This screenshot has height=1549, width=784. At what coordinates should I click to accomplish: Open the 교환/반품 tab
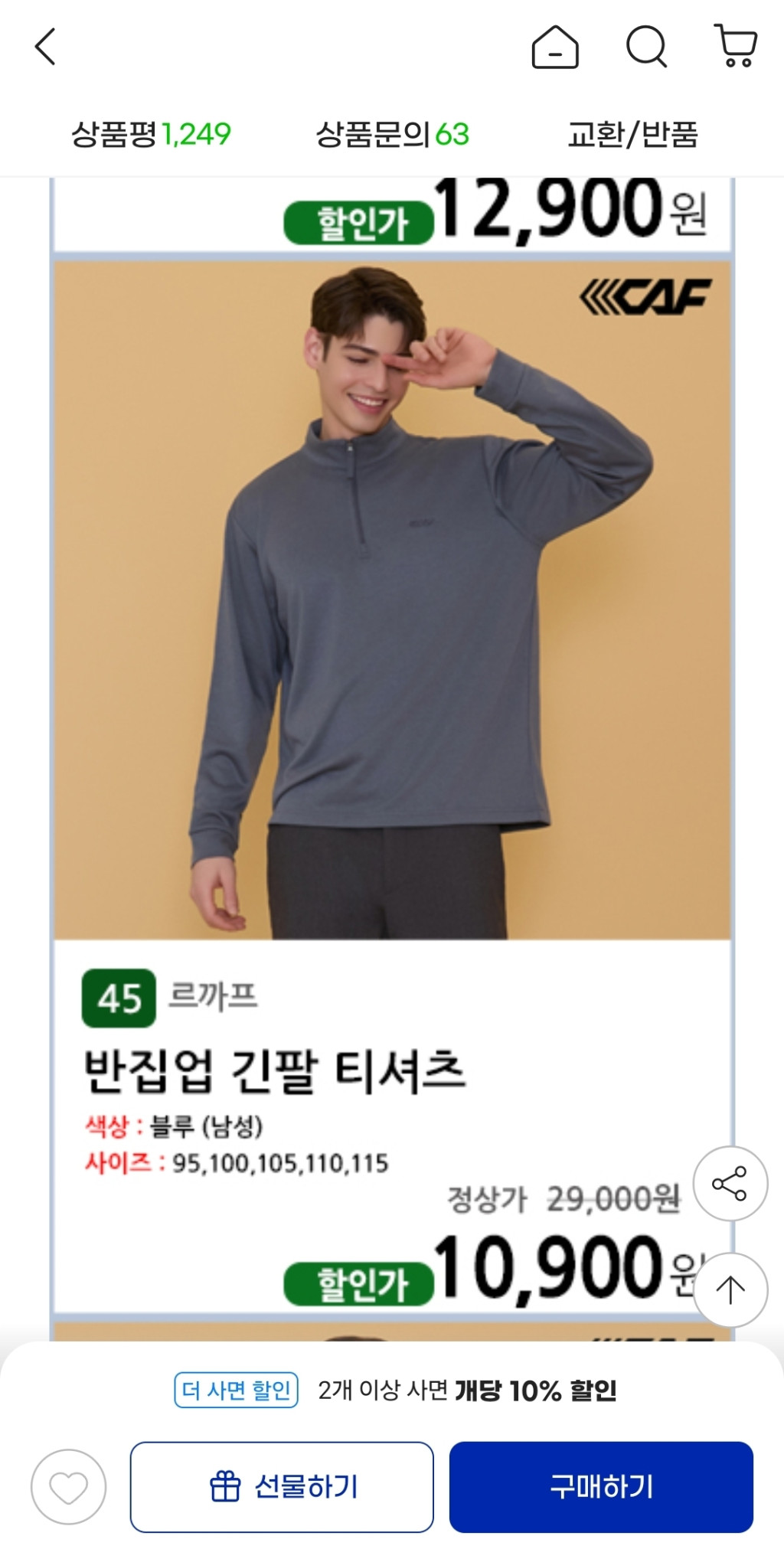(x=632, y=135)
